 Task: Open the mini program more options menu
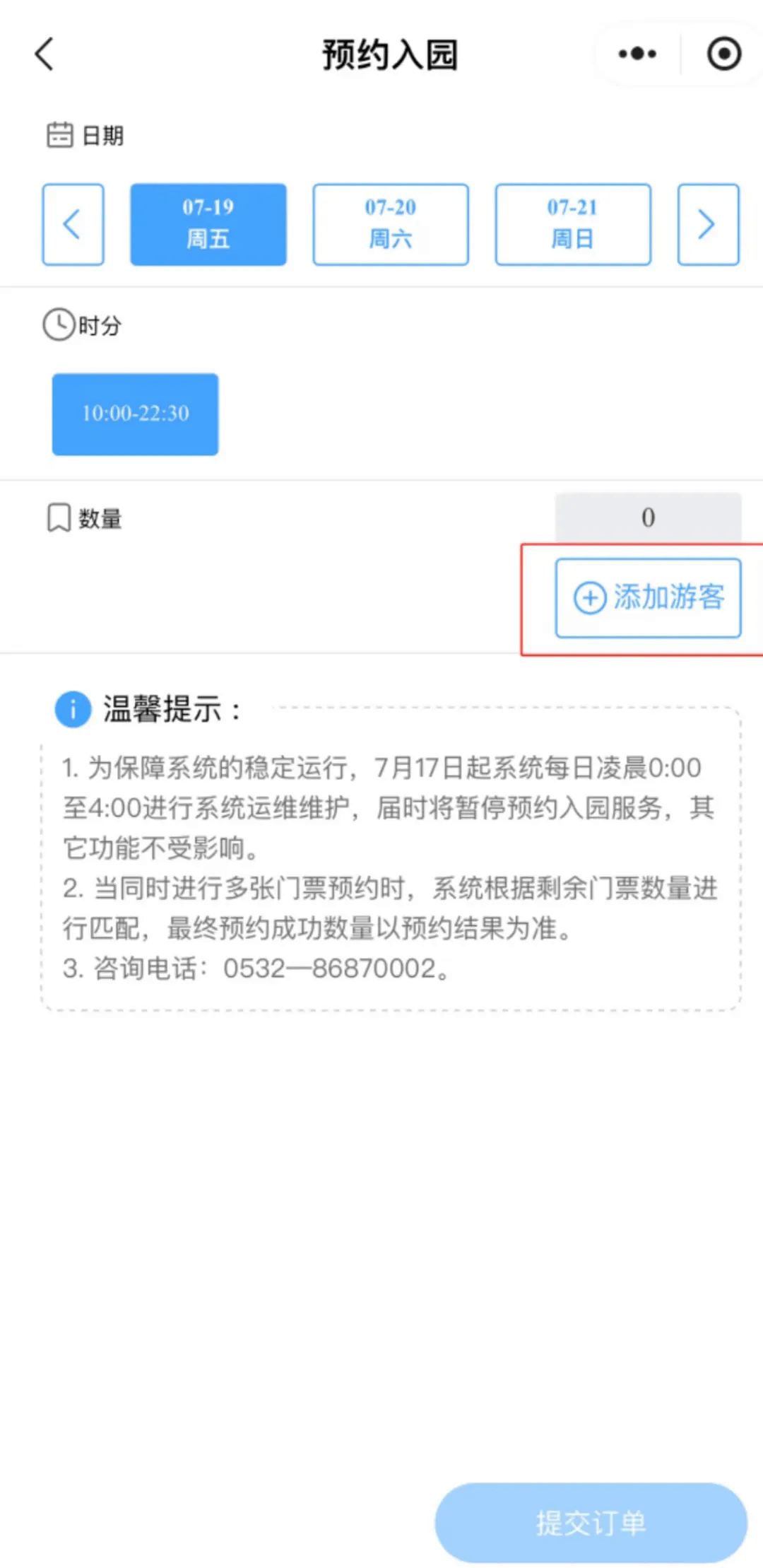tap(637, 54)
